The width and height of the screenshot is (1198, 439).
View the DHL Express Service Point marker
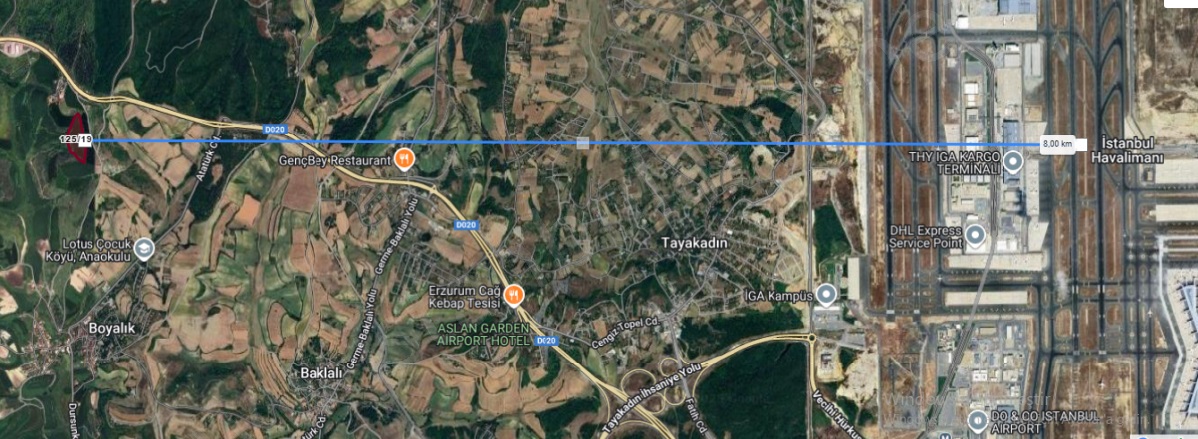pyautogui.click(x=975, y=234)
